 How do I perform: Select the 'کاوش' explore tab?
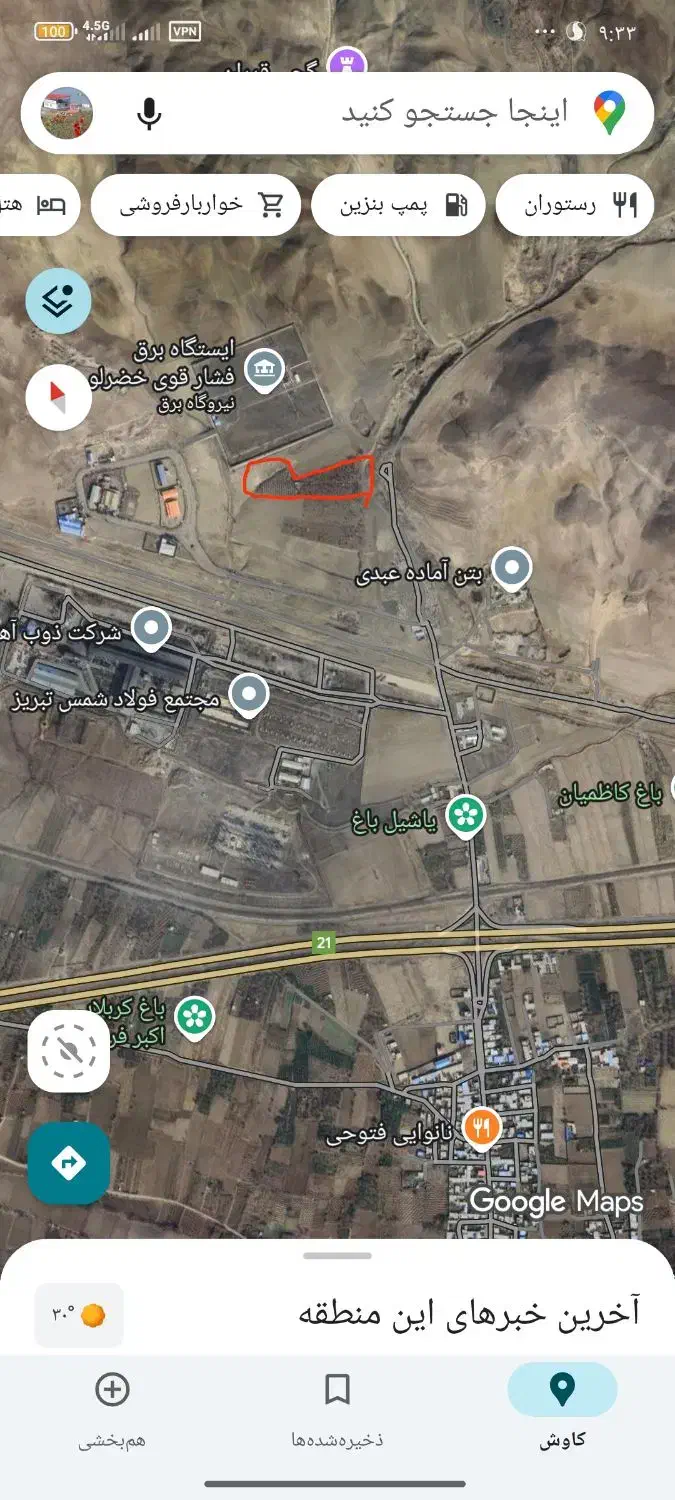click(562, 1410)
